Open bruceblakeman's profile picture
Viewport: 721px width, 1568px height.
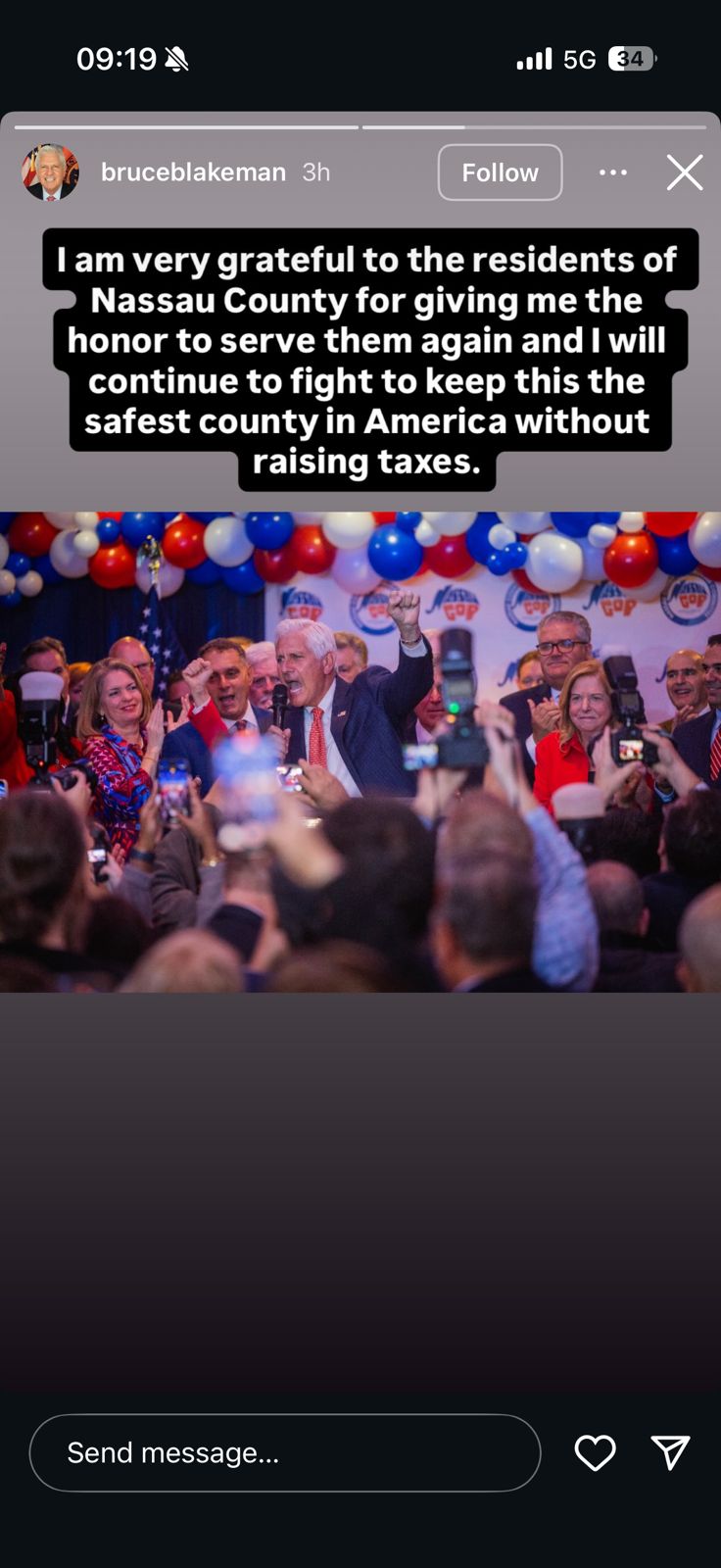click(50, 172)
